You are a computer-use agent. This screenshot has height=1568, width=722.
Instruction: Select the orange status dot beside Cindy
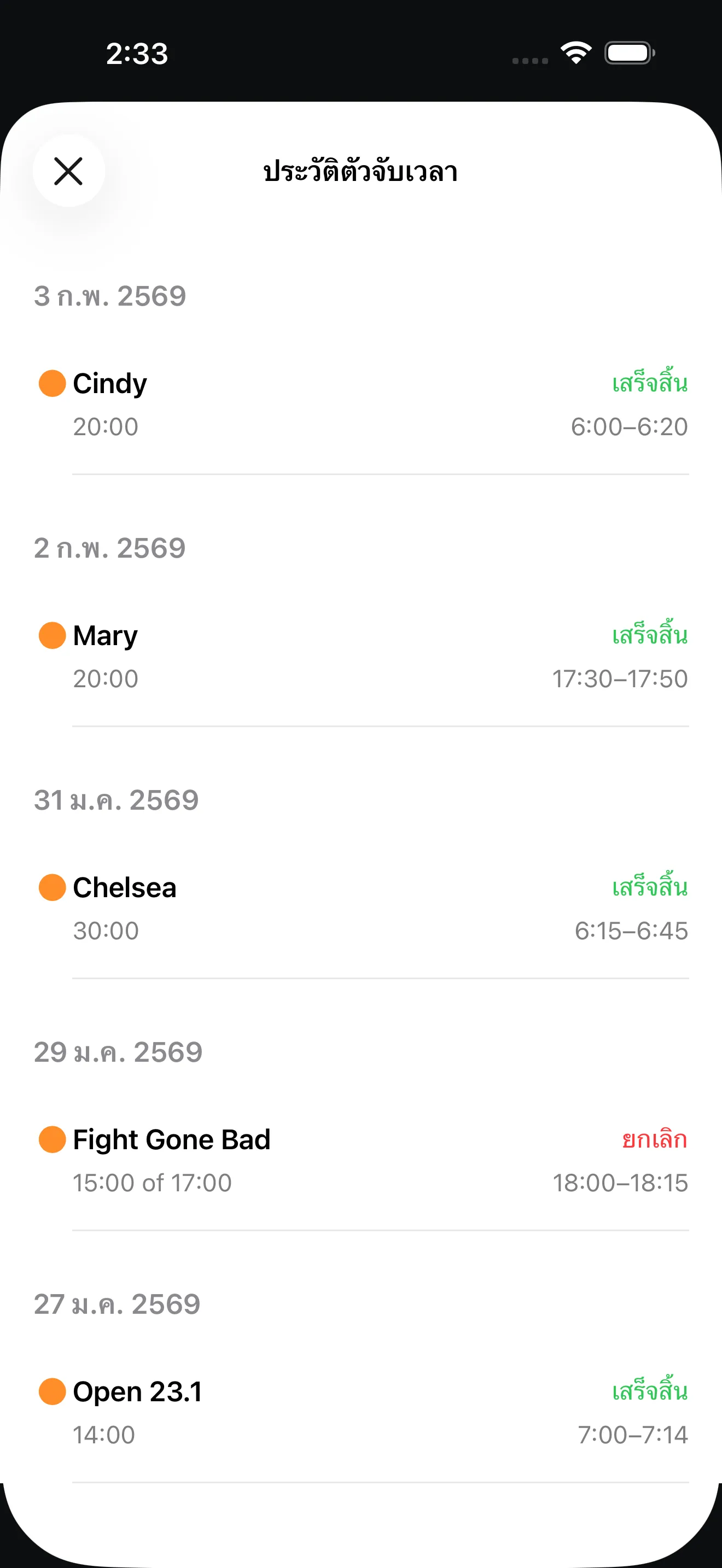52,383
